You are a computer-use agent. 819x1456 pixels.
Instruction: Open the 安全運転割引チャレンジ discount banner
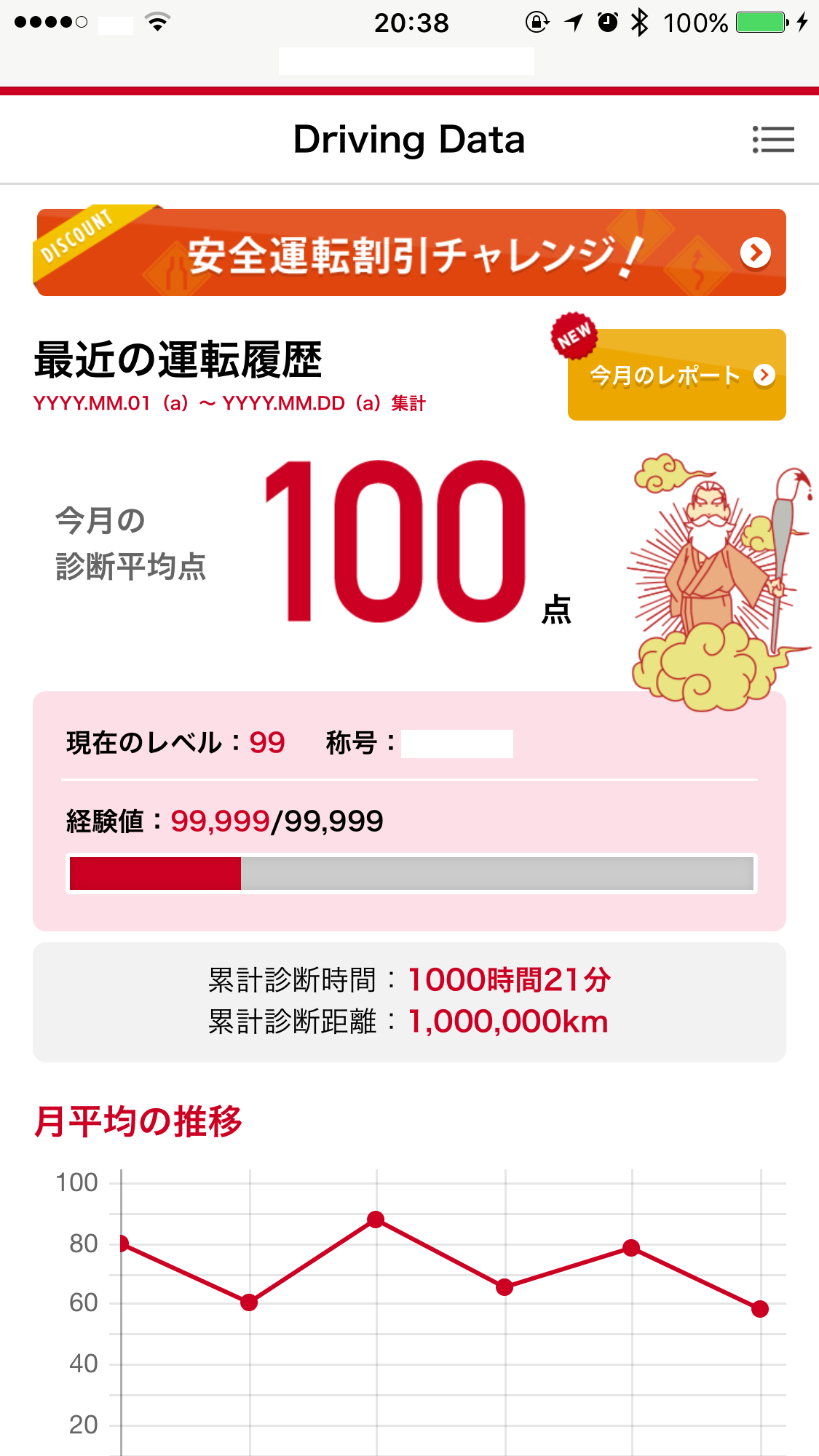411,253
